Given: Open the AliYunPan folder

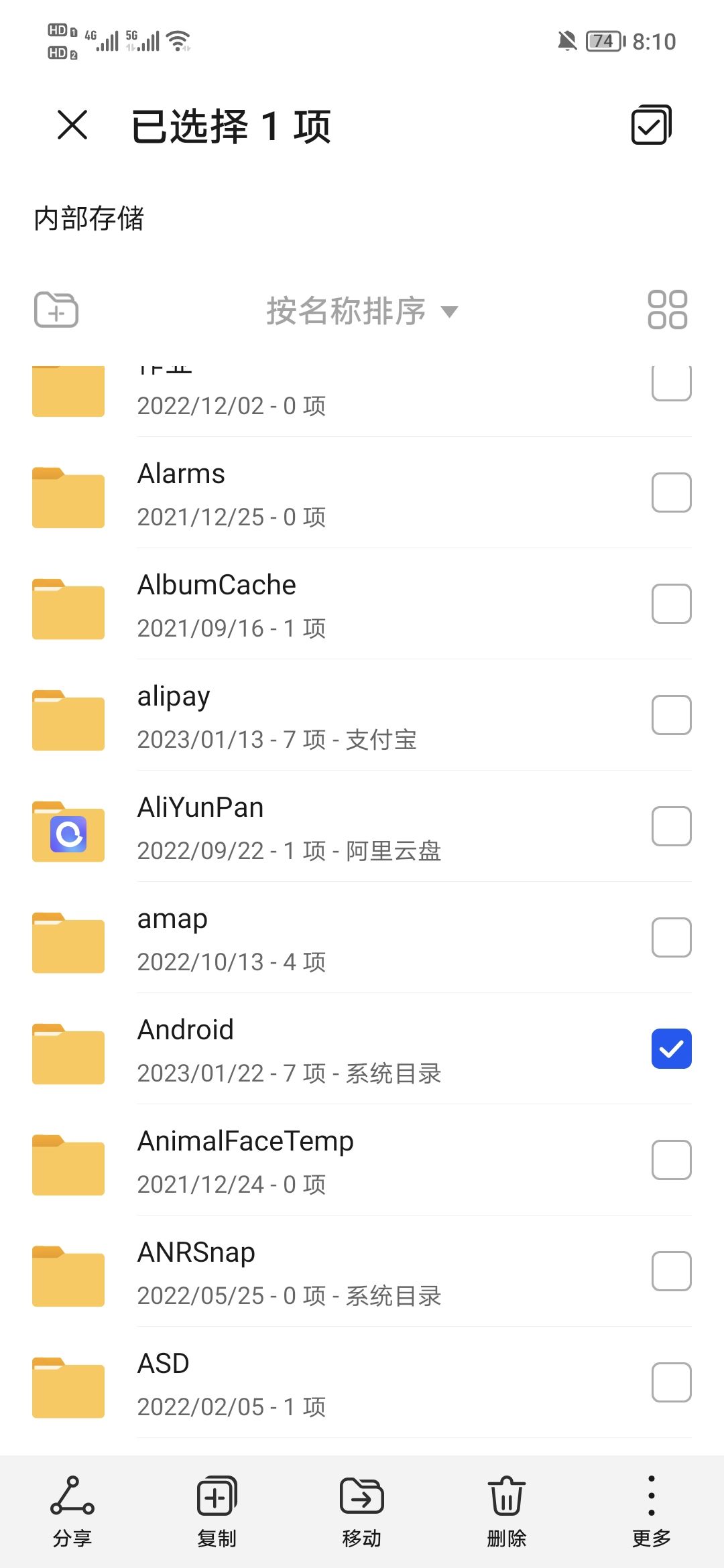Looking at the screenshot, I should (268, 826).
